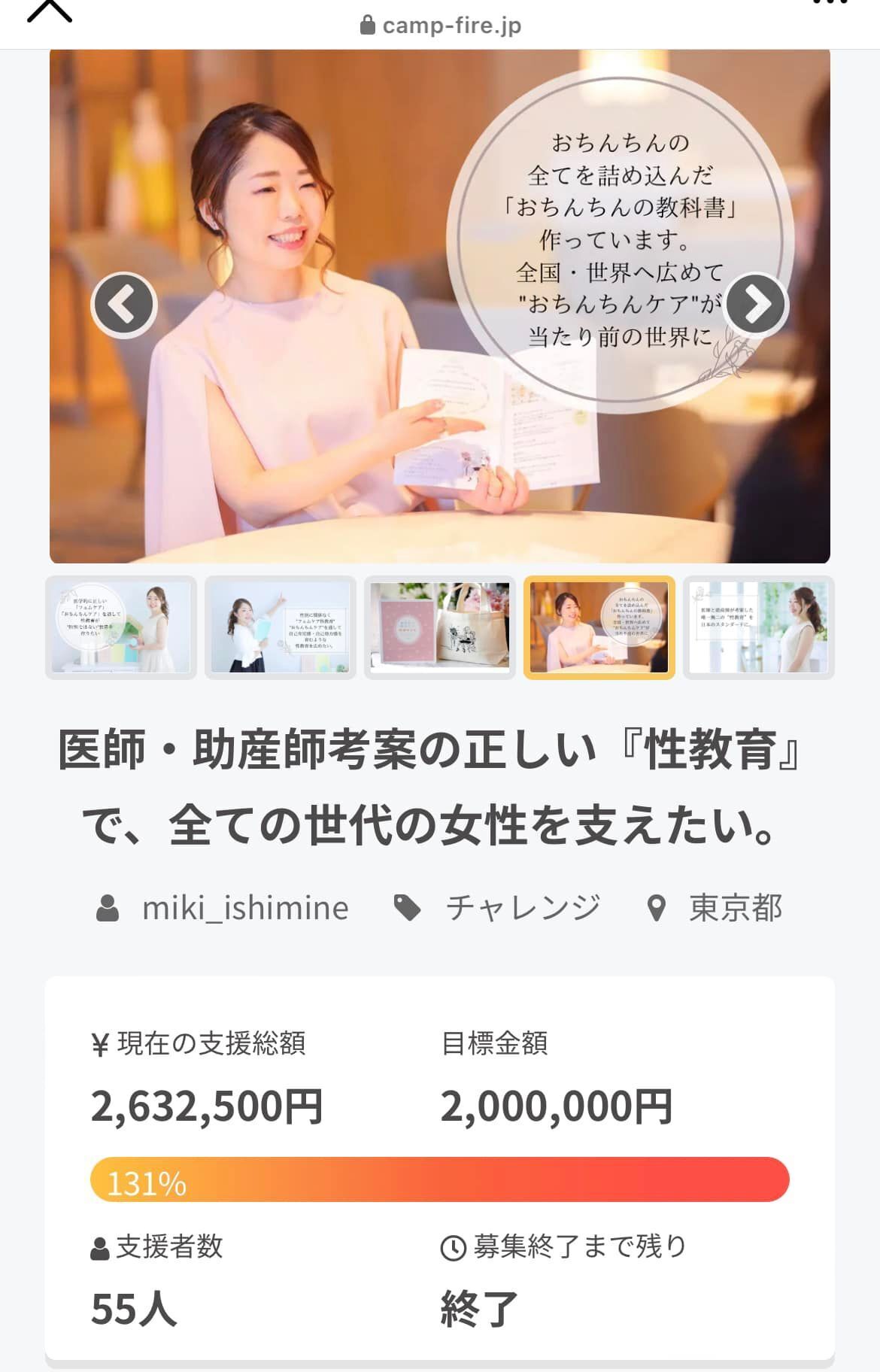Select the highlighted fourth thumbnail
Screen dimensions: 880x1372
click(x=599, y=627)
